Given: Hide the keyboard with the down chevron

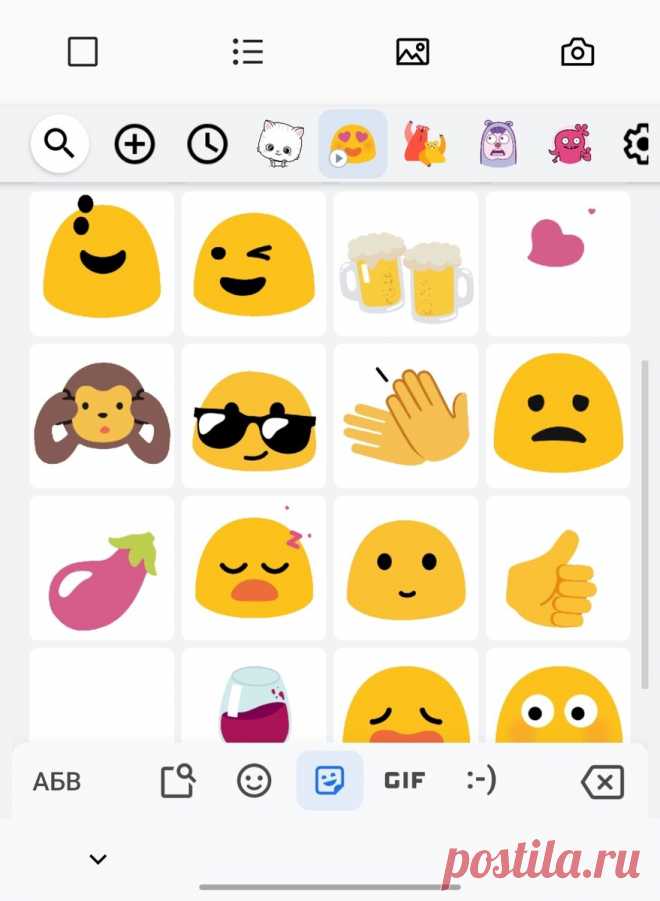Looking at the screenshot, I should coord(97,859).
